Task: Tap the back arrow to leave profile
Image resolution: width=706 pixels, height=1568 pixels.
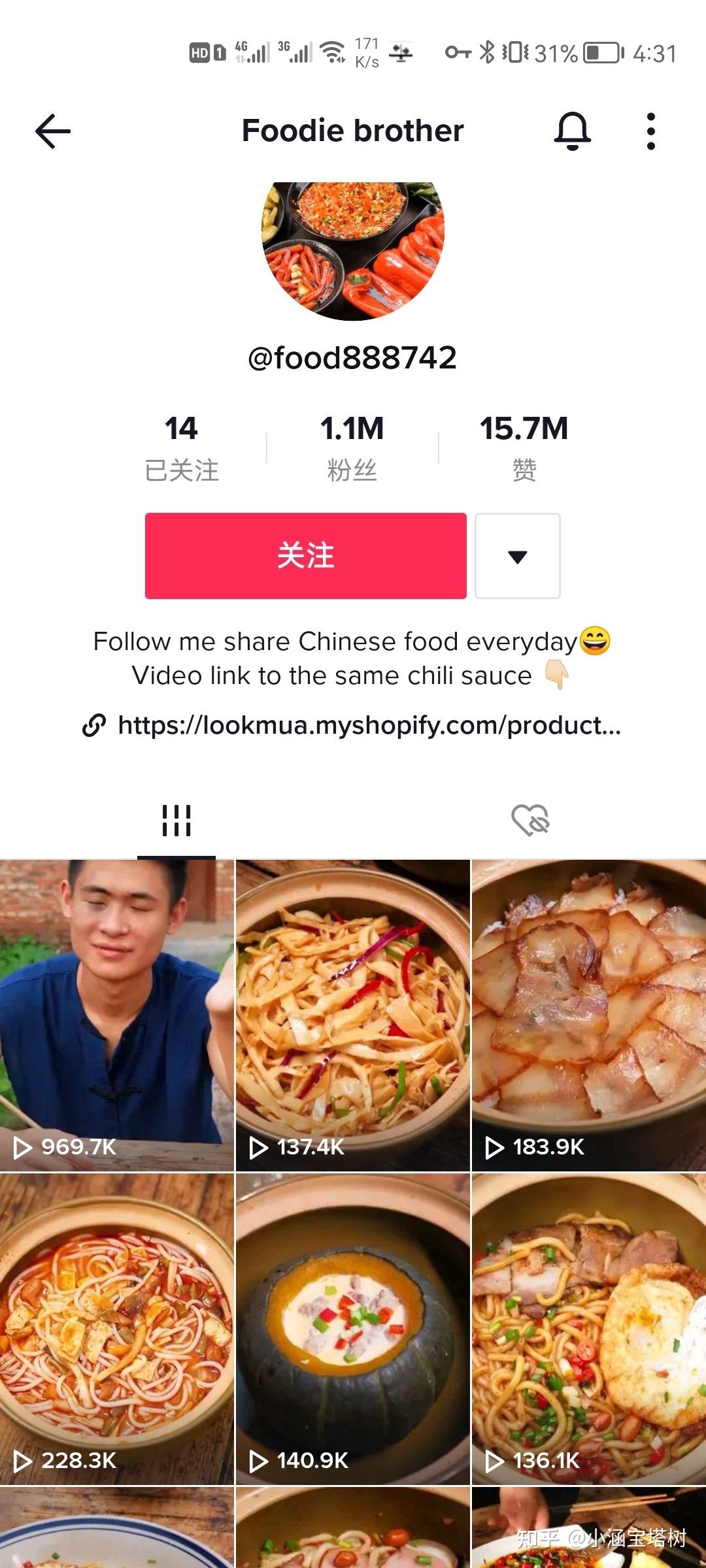Action: click(52, 130)
